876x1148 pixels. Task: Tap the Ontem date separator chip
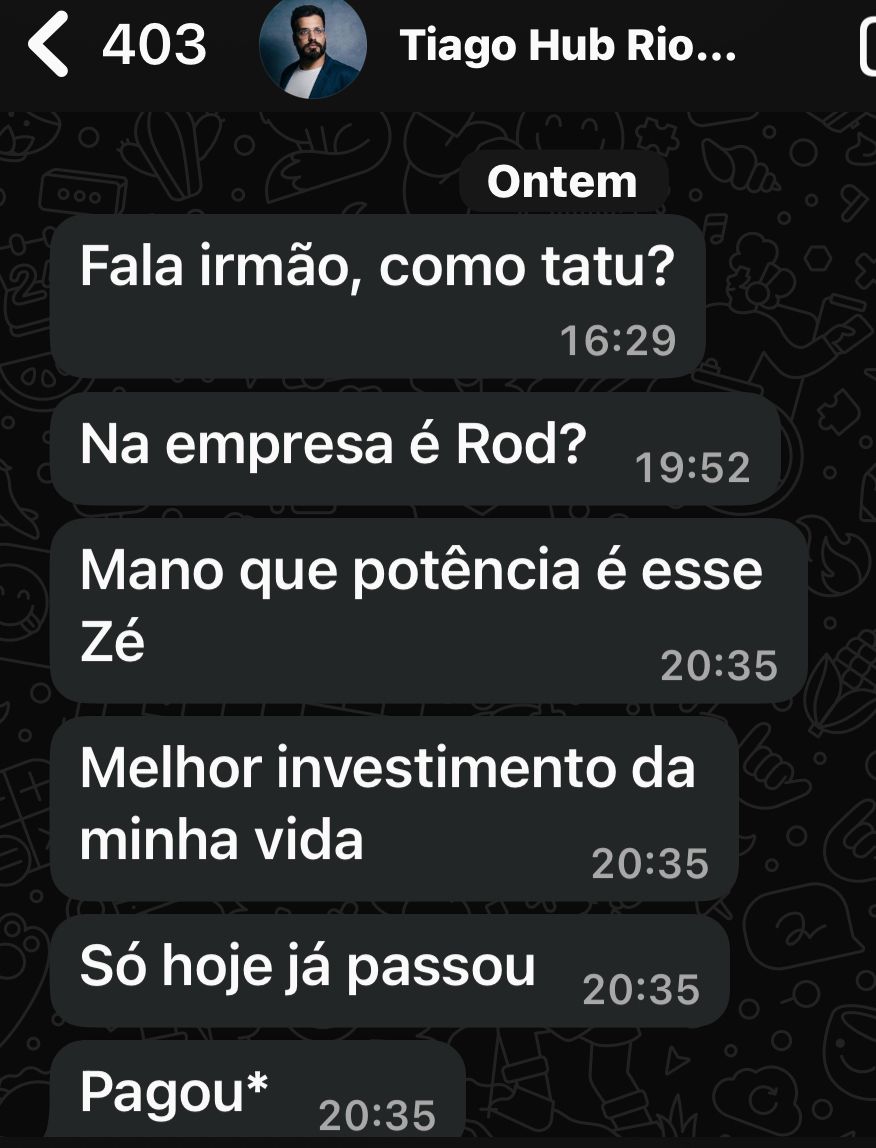[560, 181]
